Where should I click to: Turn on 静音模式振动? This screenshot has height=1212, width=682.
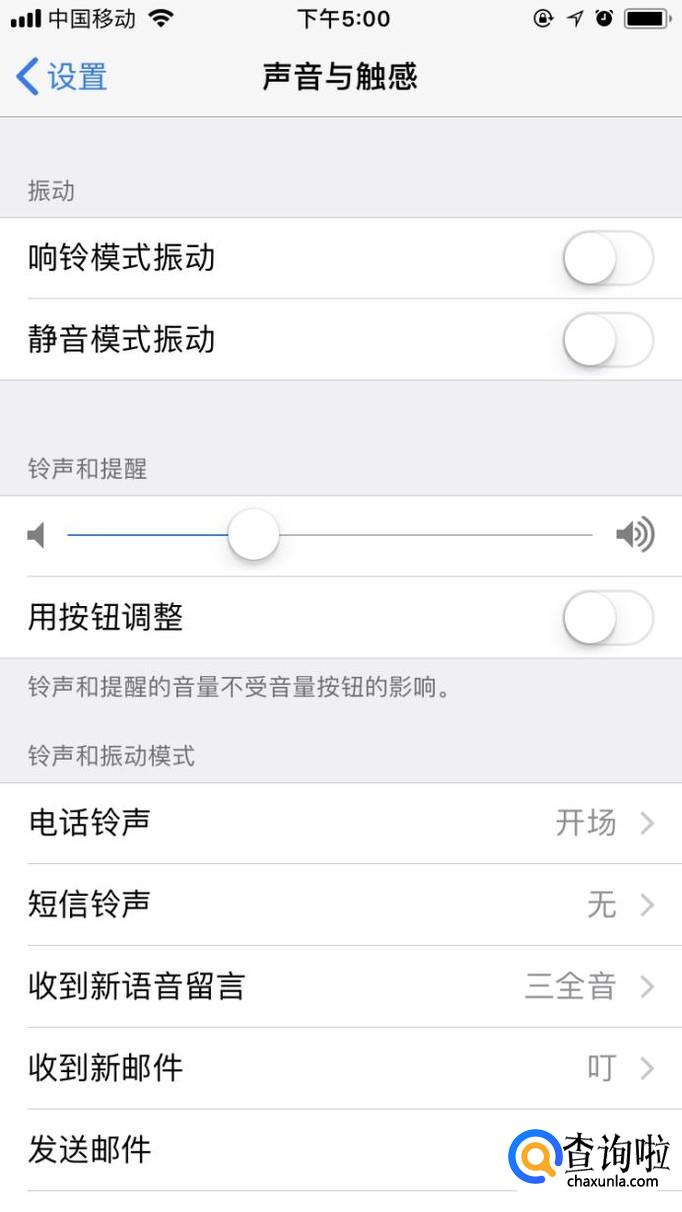tap(608, 340)
